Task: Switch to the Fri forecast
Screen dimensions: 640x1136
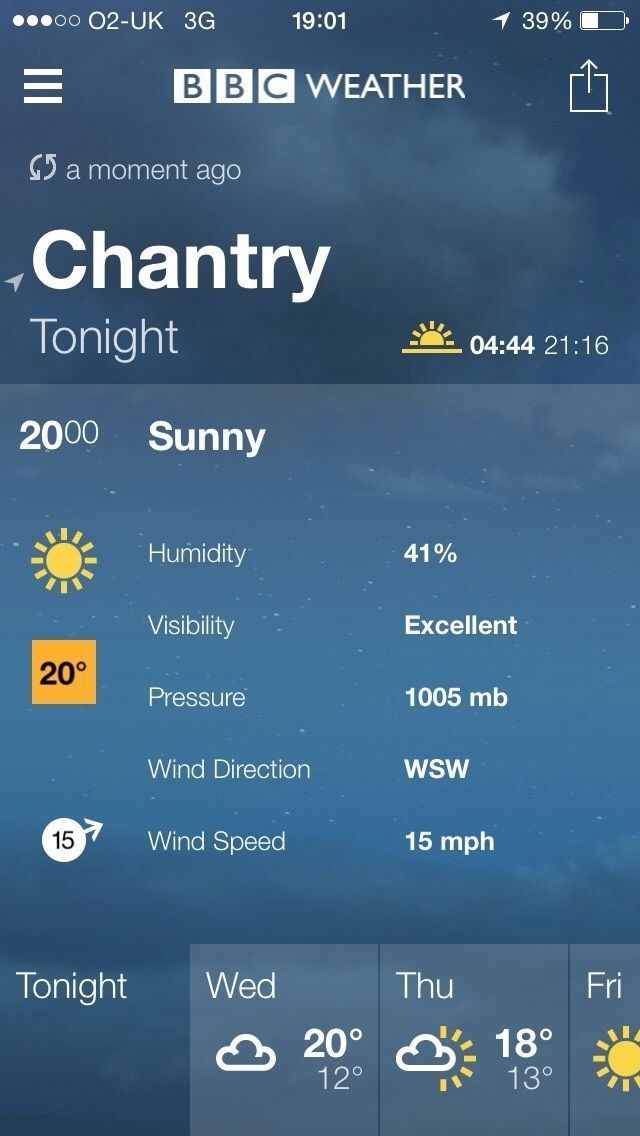Action: point(606,1040)
